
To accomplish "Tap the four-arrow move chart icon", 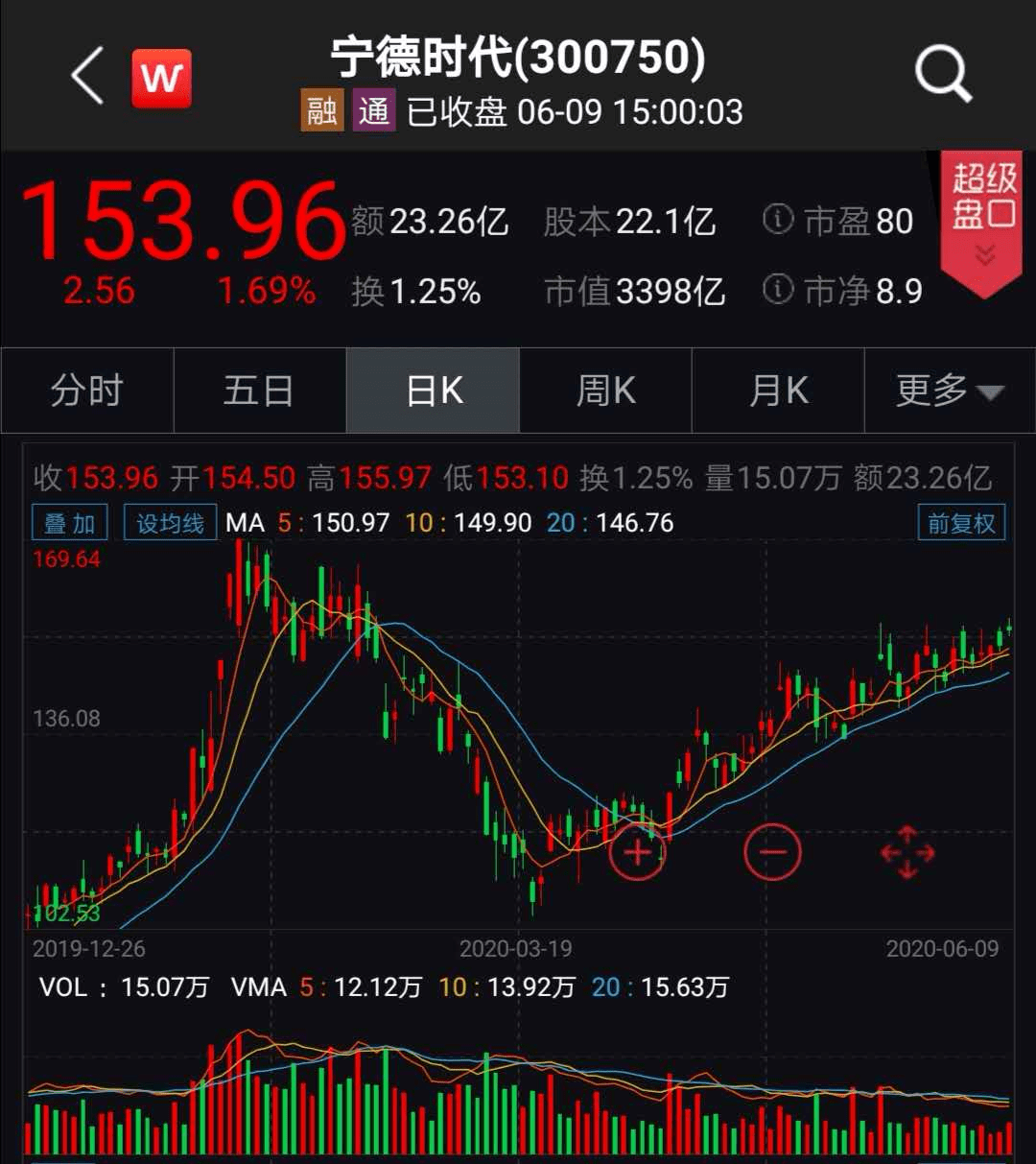I will tap(906, 852).
